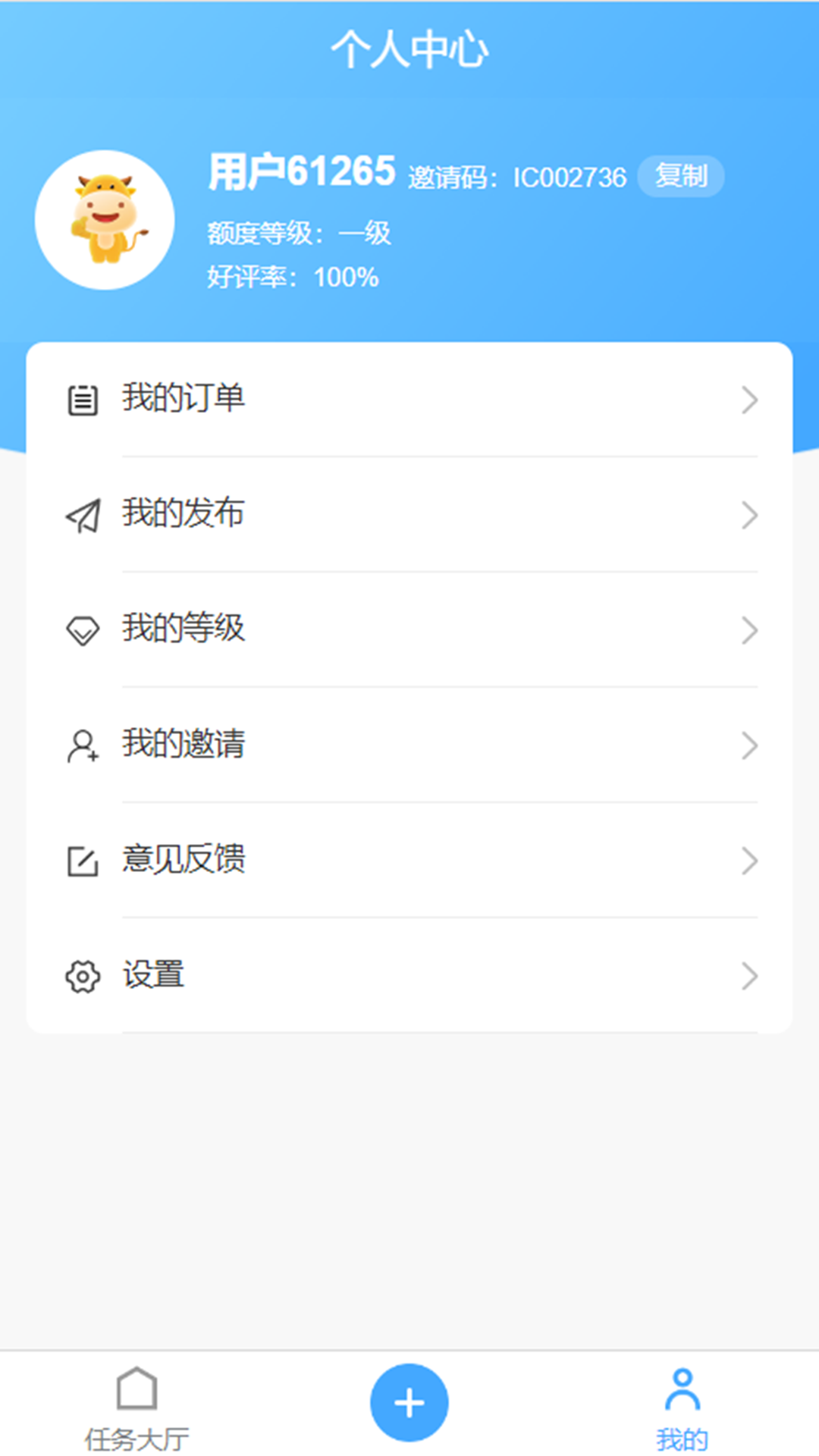View 我的等级 (My Level)
Viewport: 819px width, 1456px height.
[x=409, y=630]
